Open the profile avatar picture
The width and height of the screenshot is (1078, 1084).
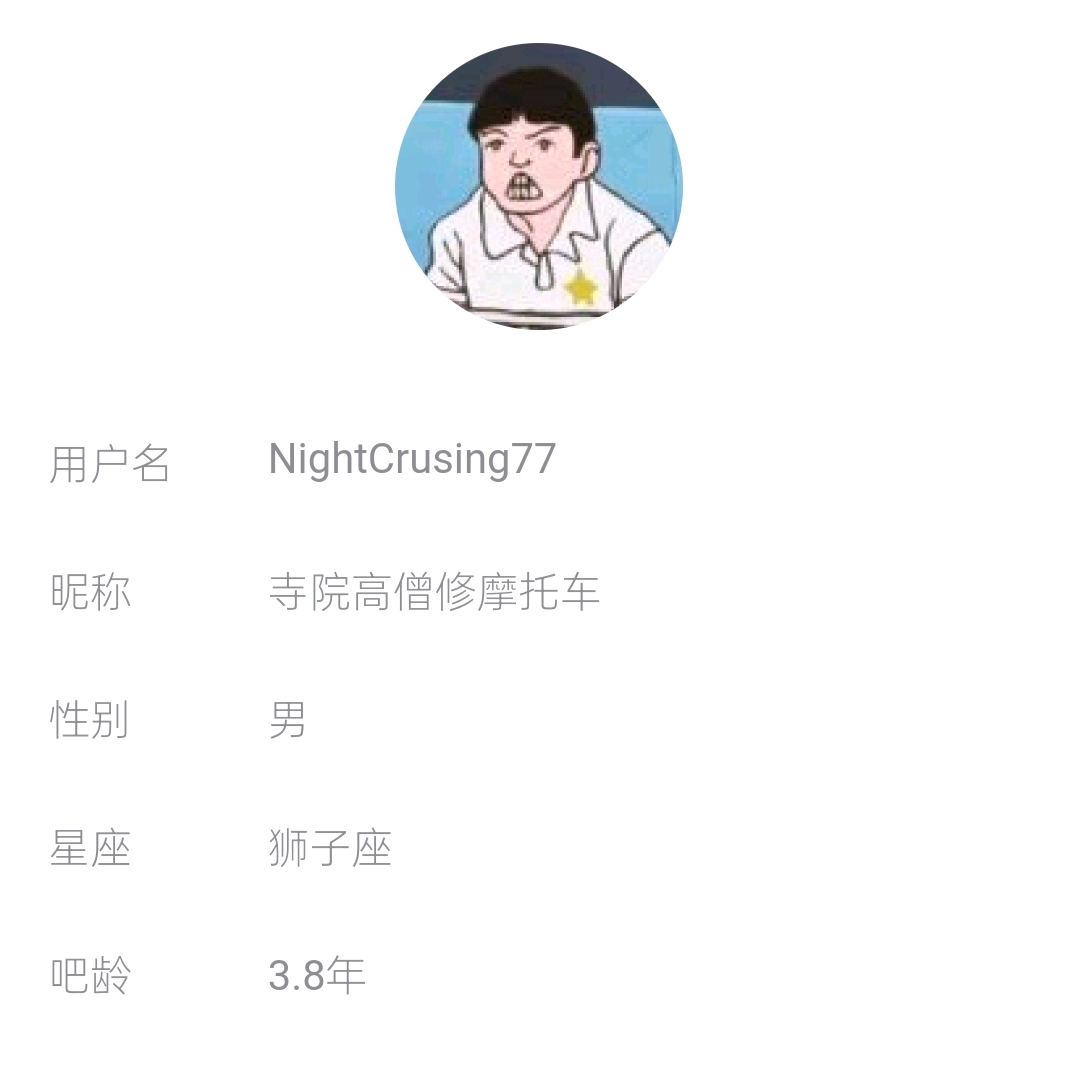point(538,187)
